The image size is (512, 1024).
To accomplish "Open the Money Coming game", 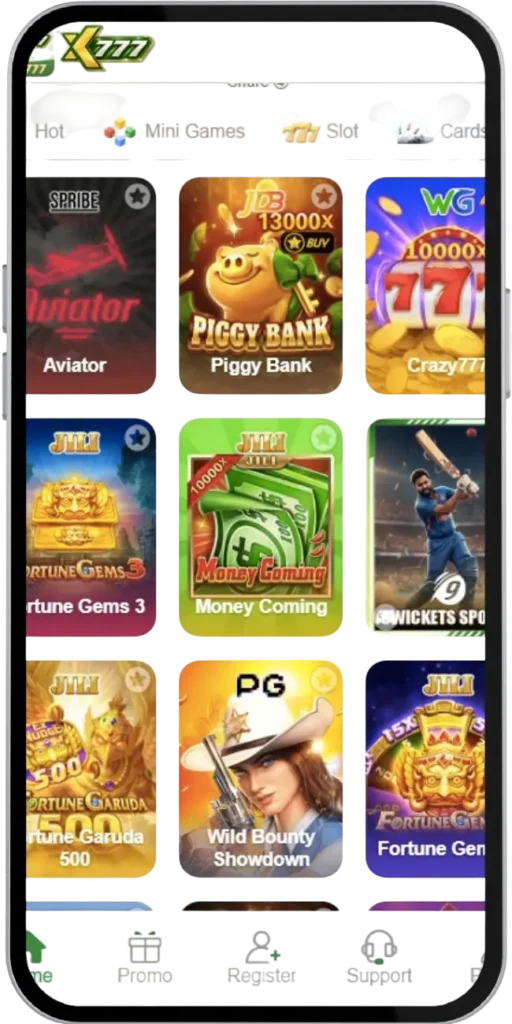I will click(261, 527).
